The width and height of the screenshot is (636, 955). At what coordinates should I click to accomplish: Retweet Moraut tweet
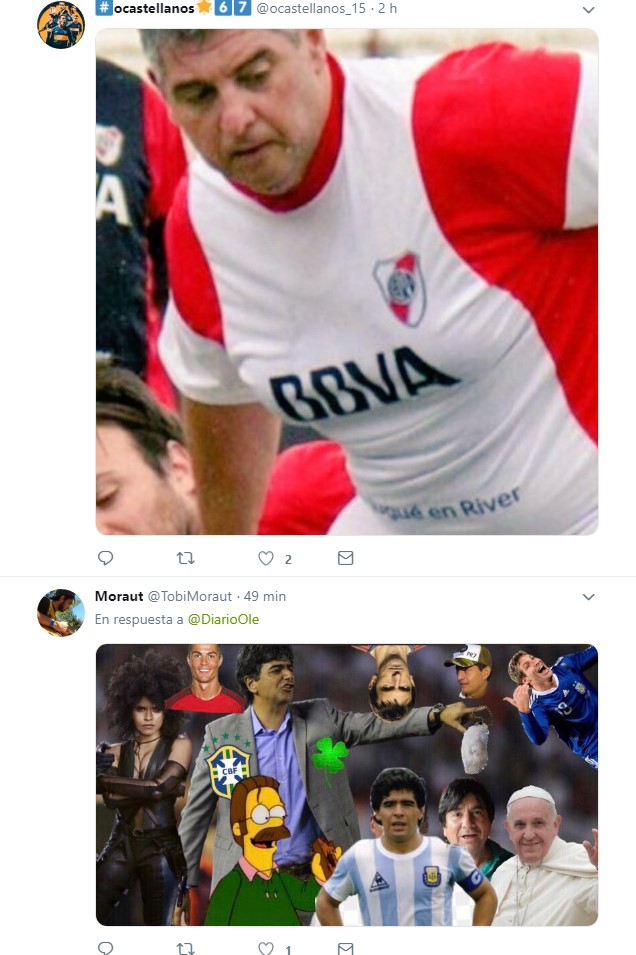[x=185, y=947]
